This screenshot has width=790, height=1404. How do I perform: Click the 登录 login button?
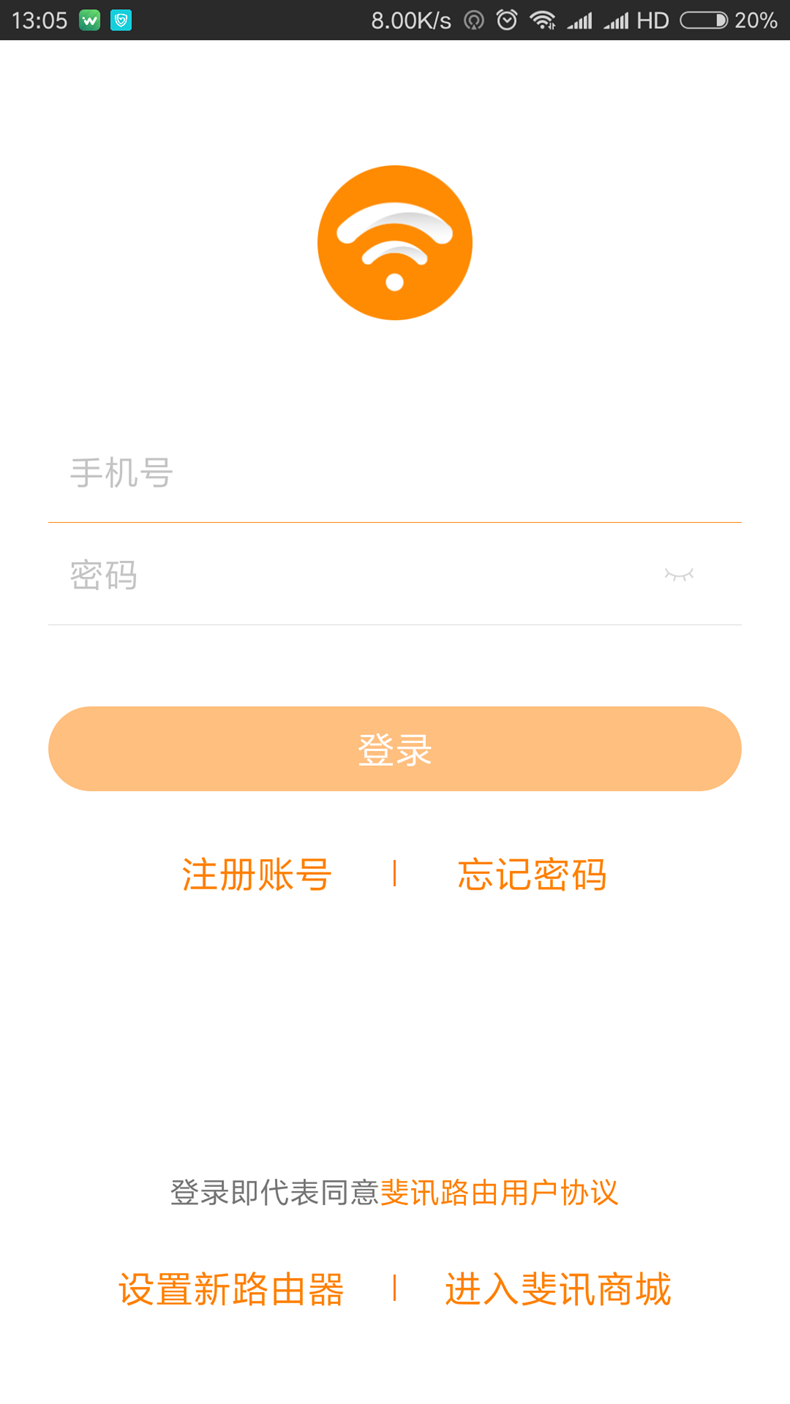click(x=395, y=748)
